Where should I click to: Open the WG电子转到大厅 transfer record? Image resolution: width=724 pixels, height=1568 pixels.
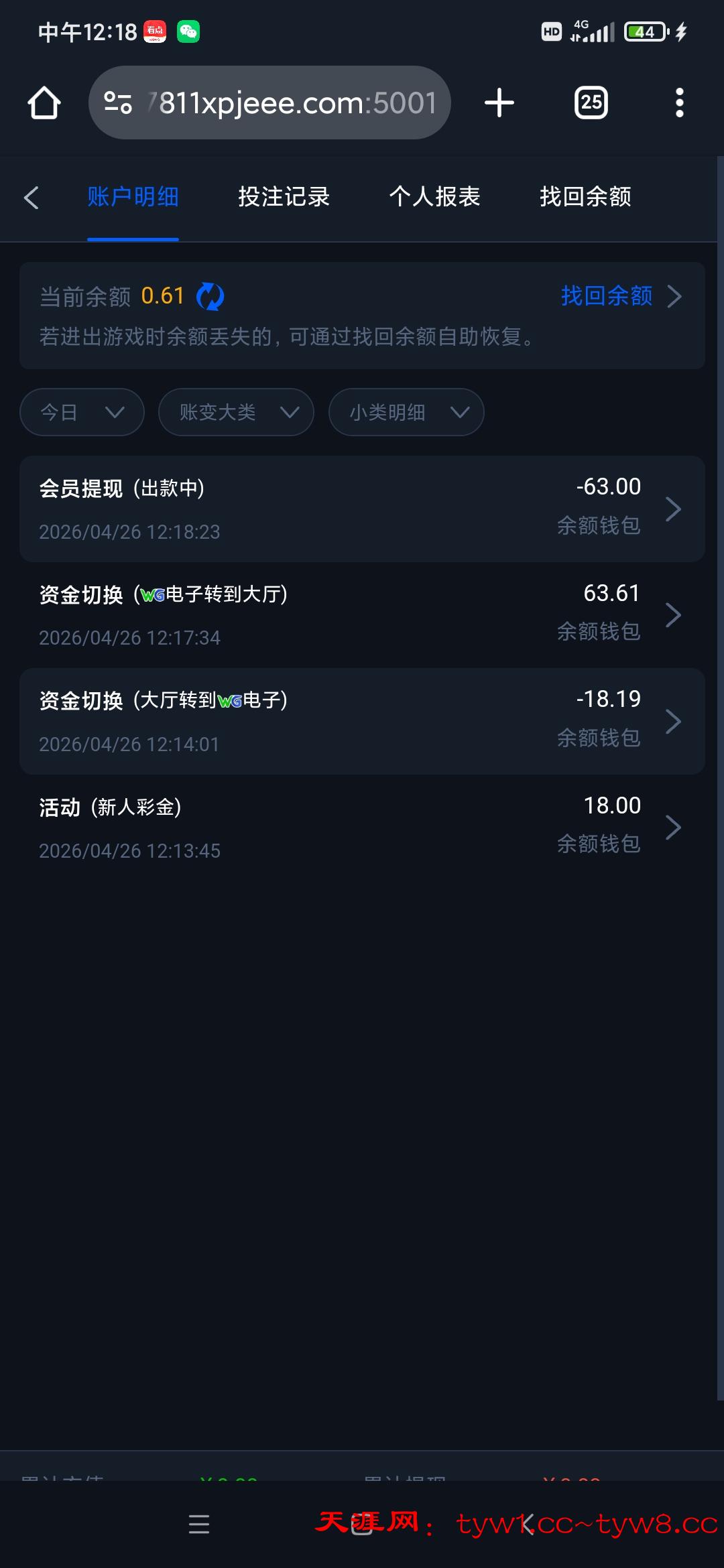362,615
